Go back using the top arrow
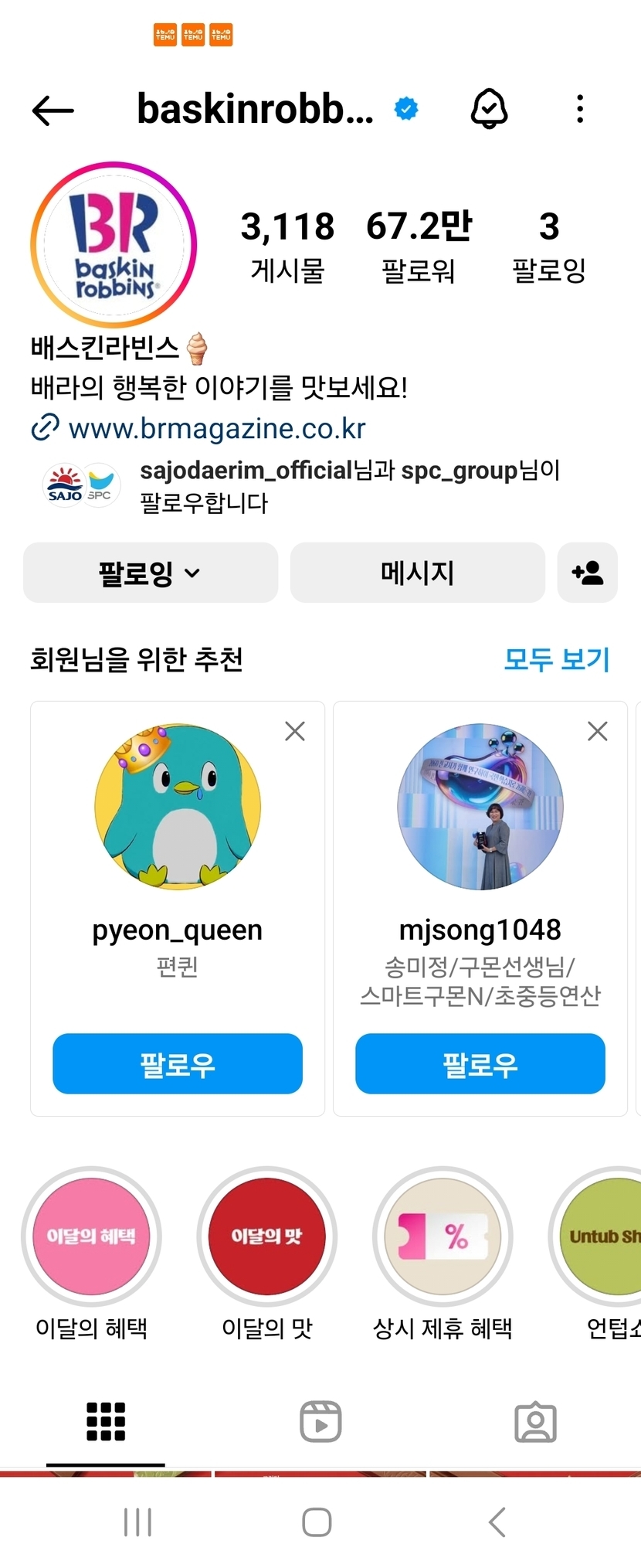This screenshot has width=641, height=1568. coord(53,111)
